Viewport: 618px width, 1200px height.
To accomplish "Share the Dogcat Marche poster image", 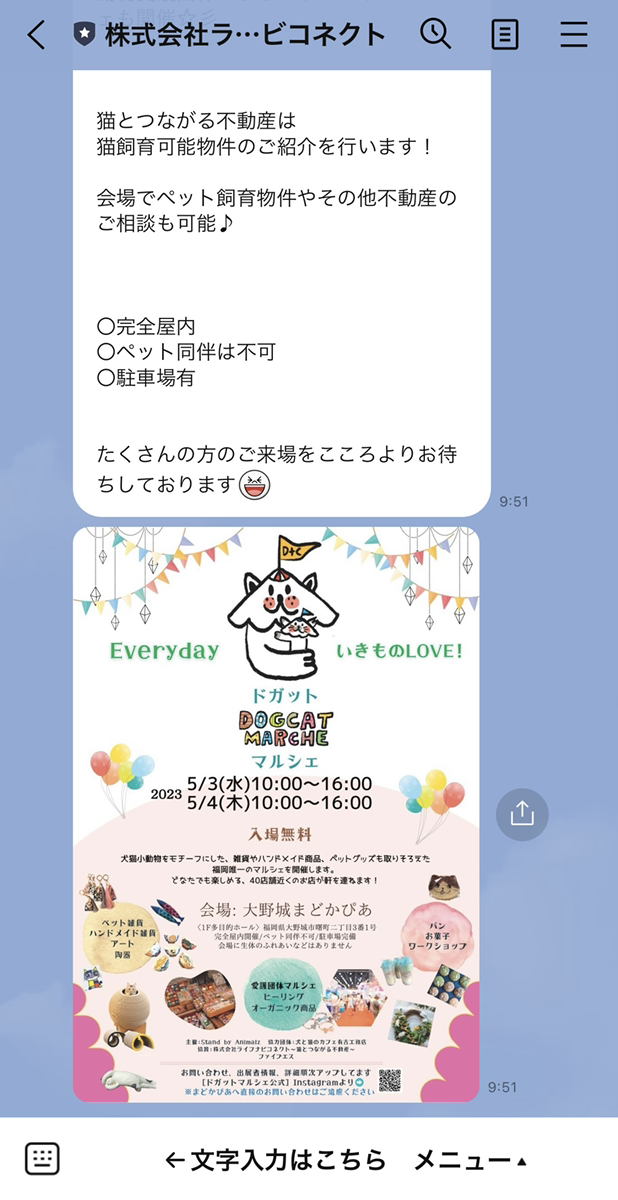I will [x=522, y=814].
